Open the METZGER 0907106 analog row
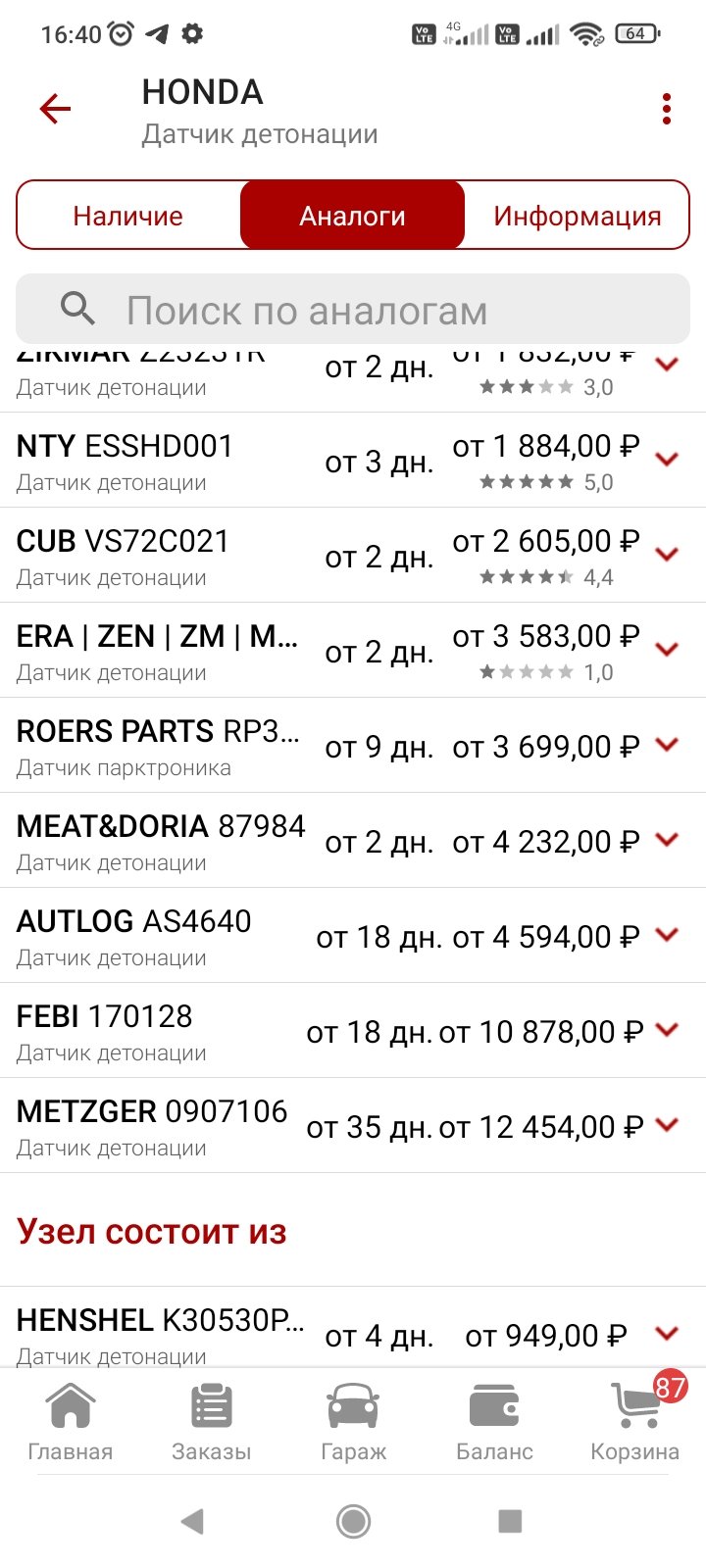The width and height of the screenshot is (706, 1568). pos(353,1126)
